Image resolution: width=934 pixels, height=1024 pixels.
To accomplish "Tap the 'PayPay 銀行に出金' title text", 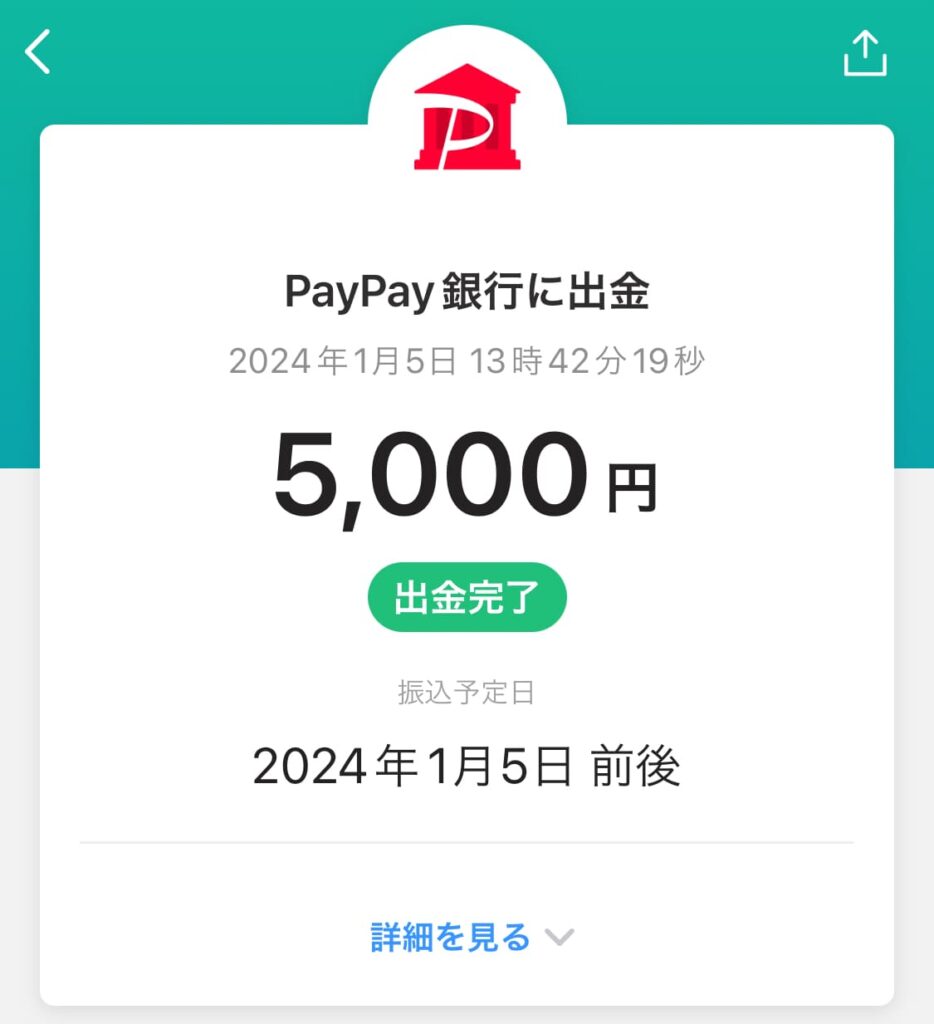I will click(467, 292).
